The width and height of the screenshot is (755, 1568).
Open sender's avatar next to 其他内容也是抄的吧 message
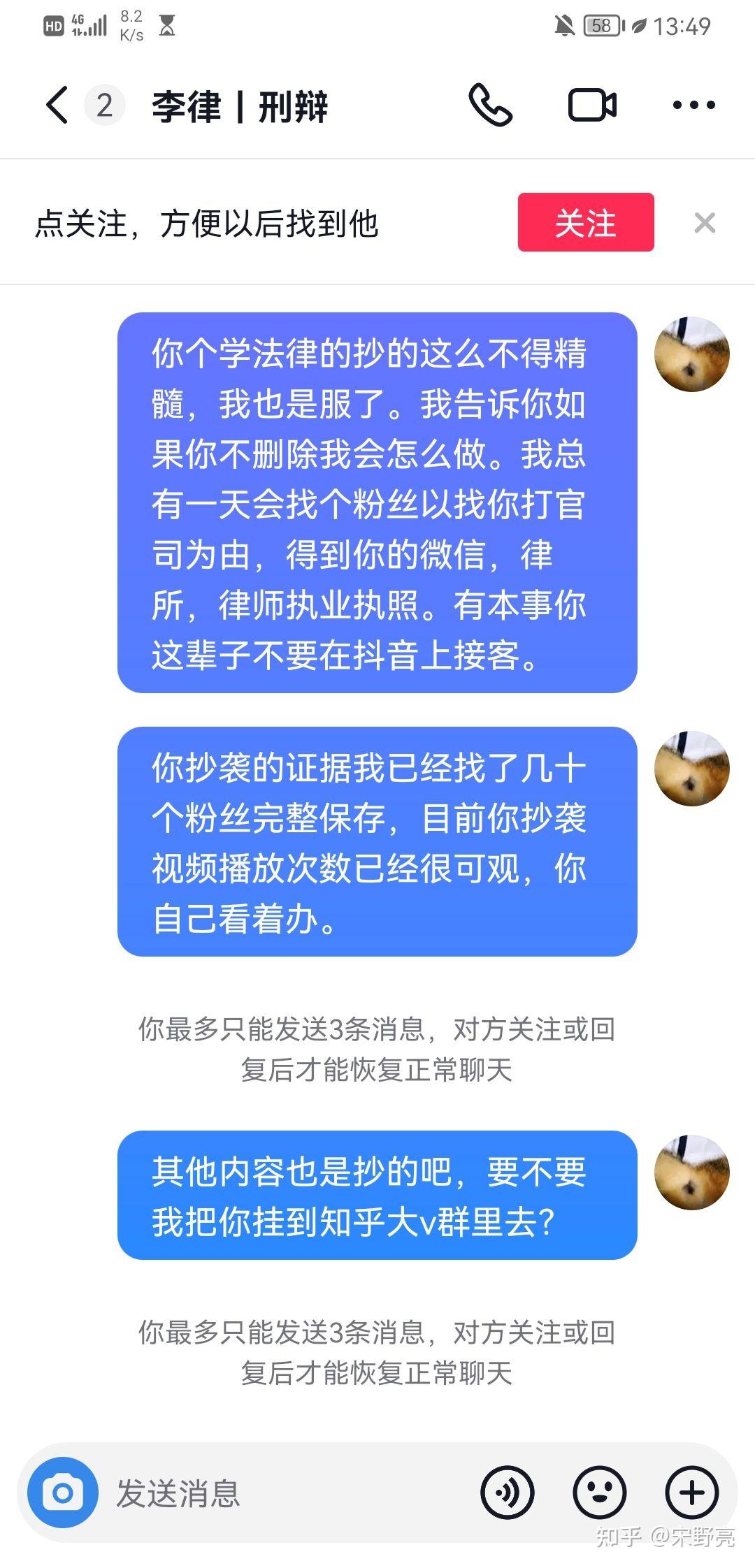pos(691,1172)
